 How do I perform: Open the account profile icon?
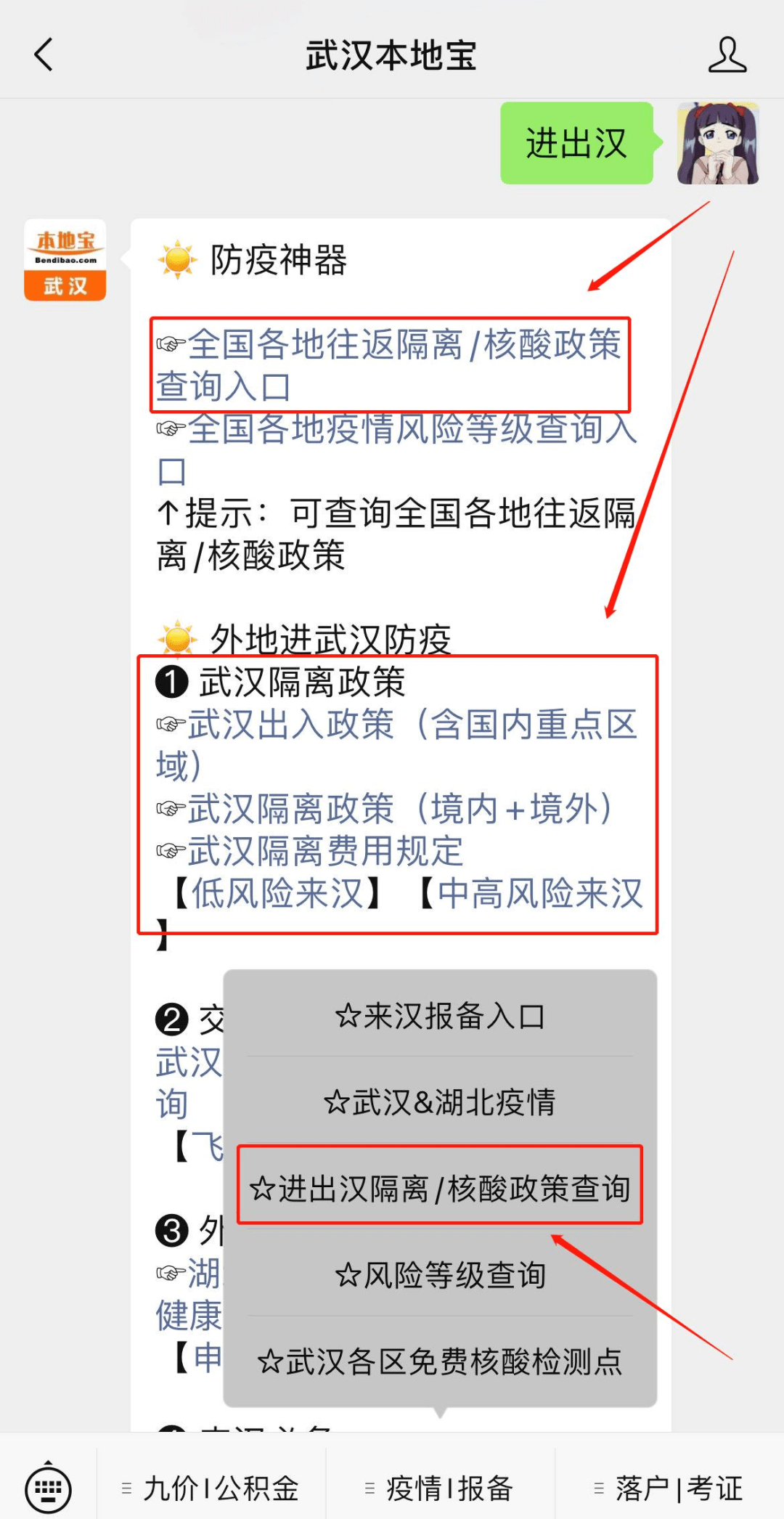coord(727,55)
